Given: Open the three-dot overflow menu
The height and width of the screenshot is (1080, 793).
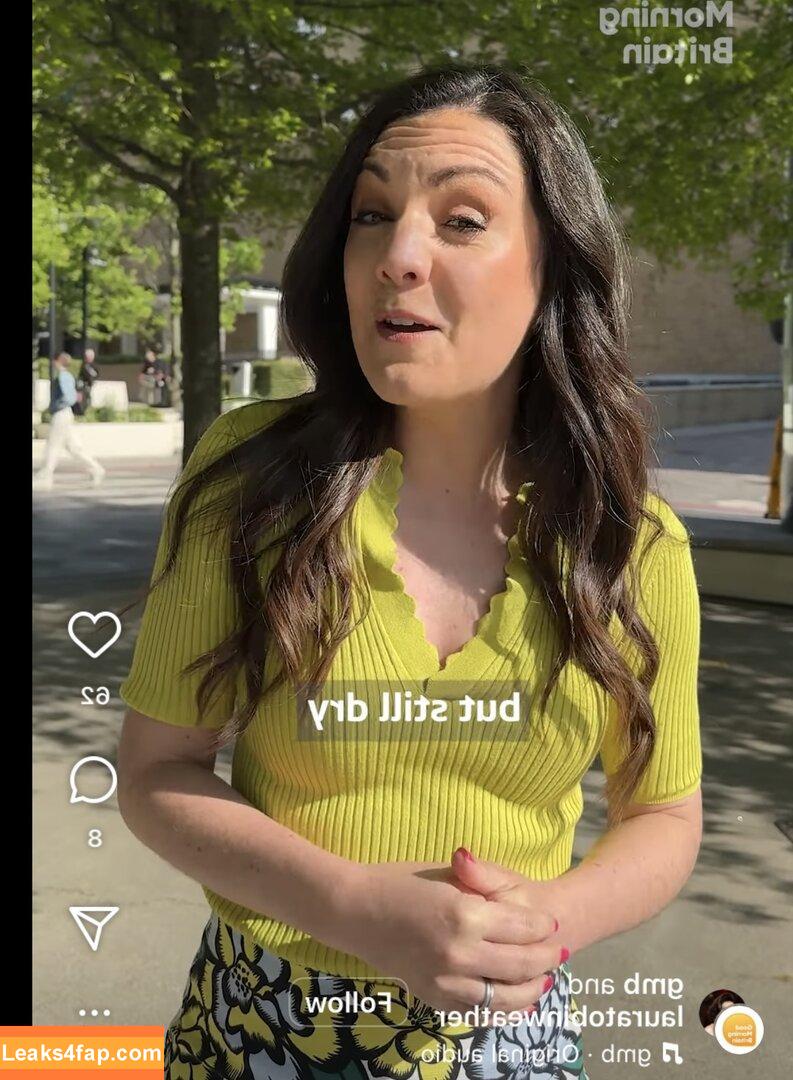Looking at the screenshot, I should [x=94, y=1012].
